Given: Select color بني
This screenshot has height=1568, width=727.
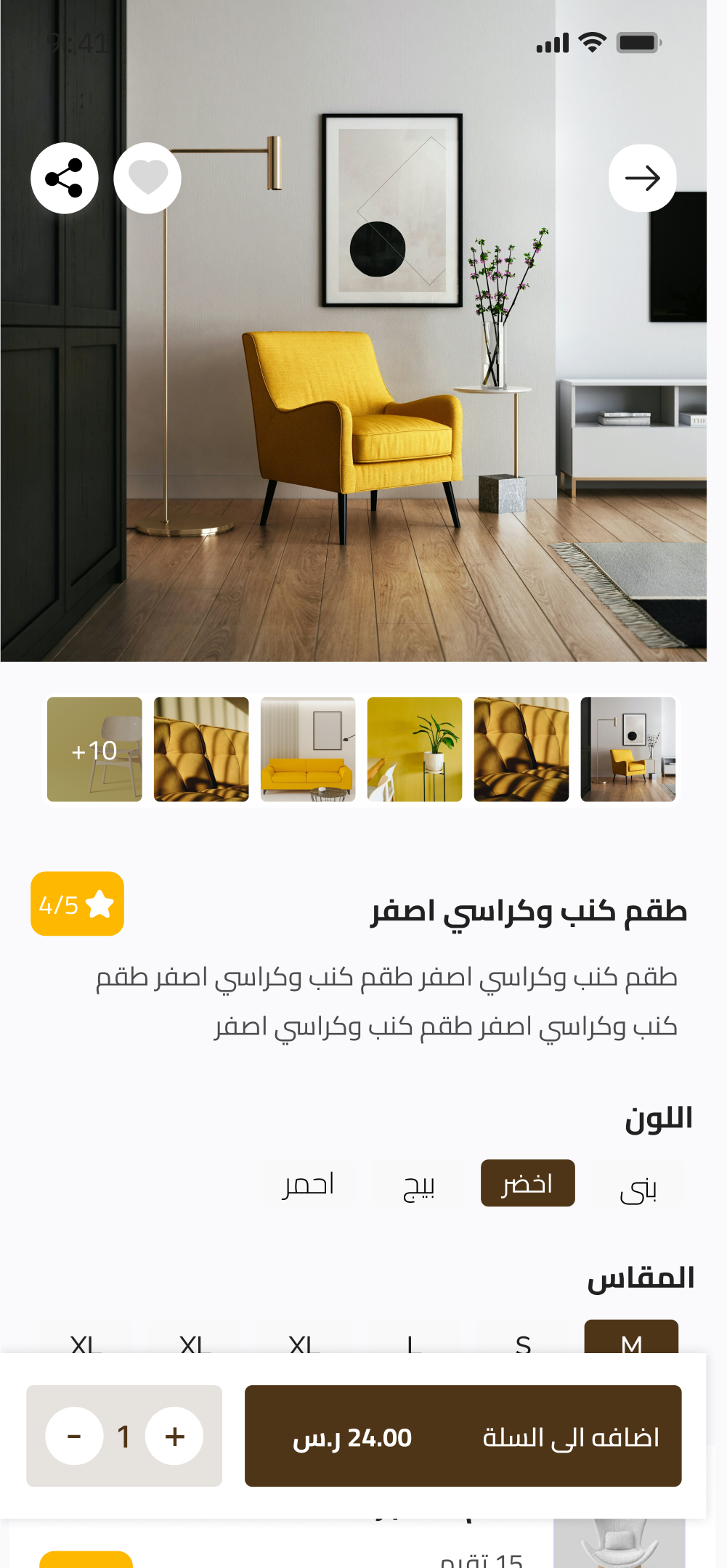Looking at the screenshot, I should click(x=638, y=1184).
